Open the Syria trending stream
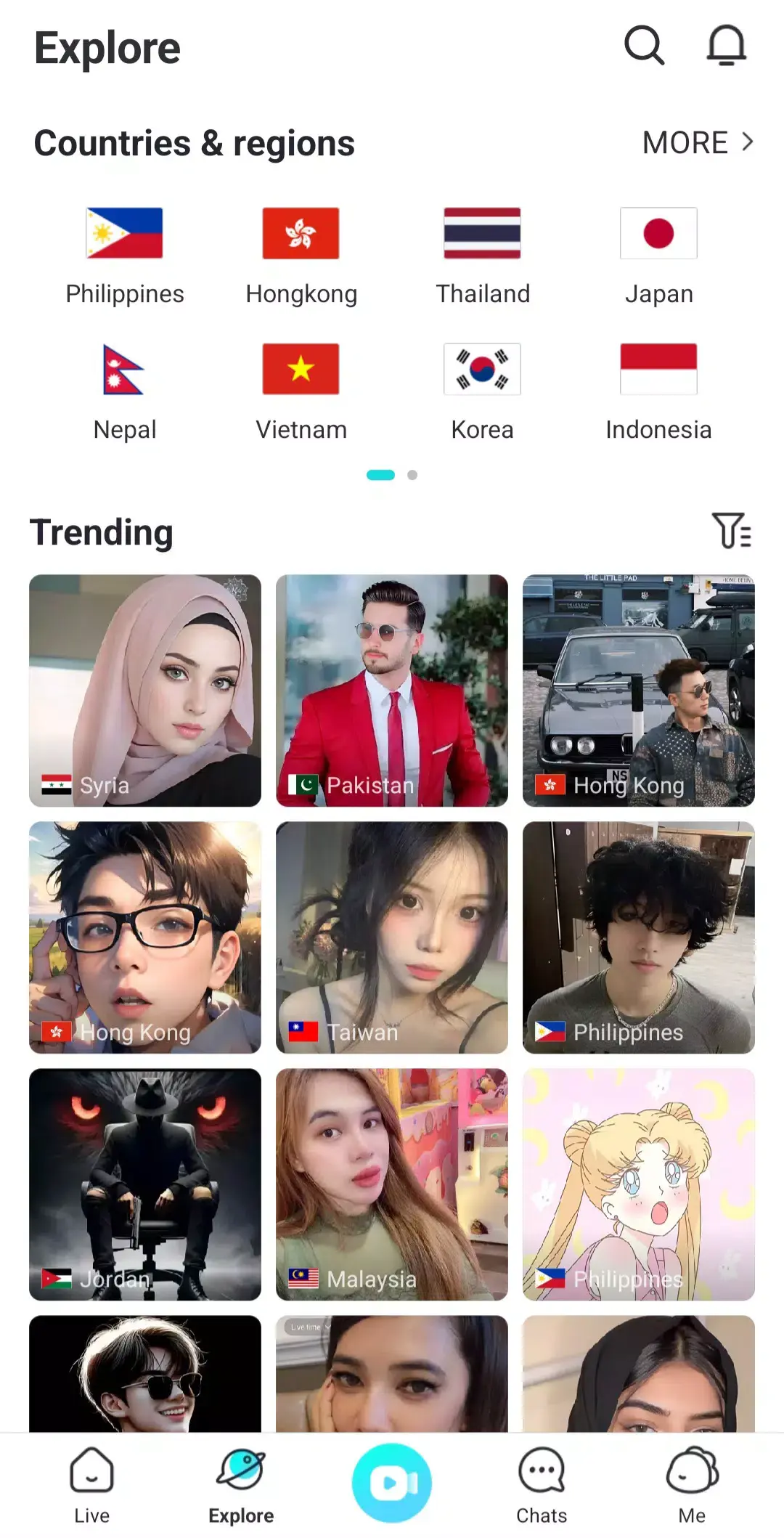 [x=144, y=690]
